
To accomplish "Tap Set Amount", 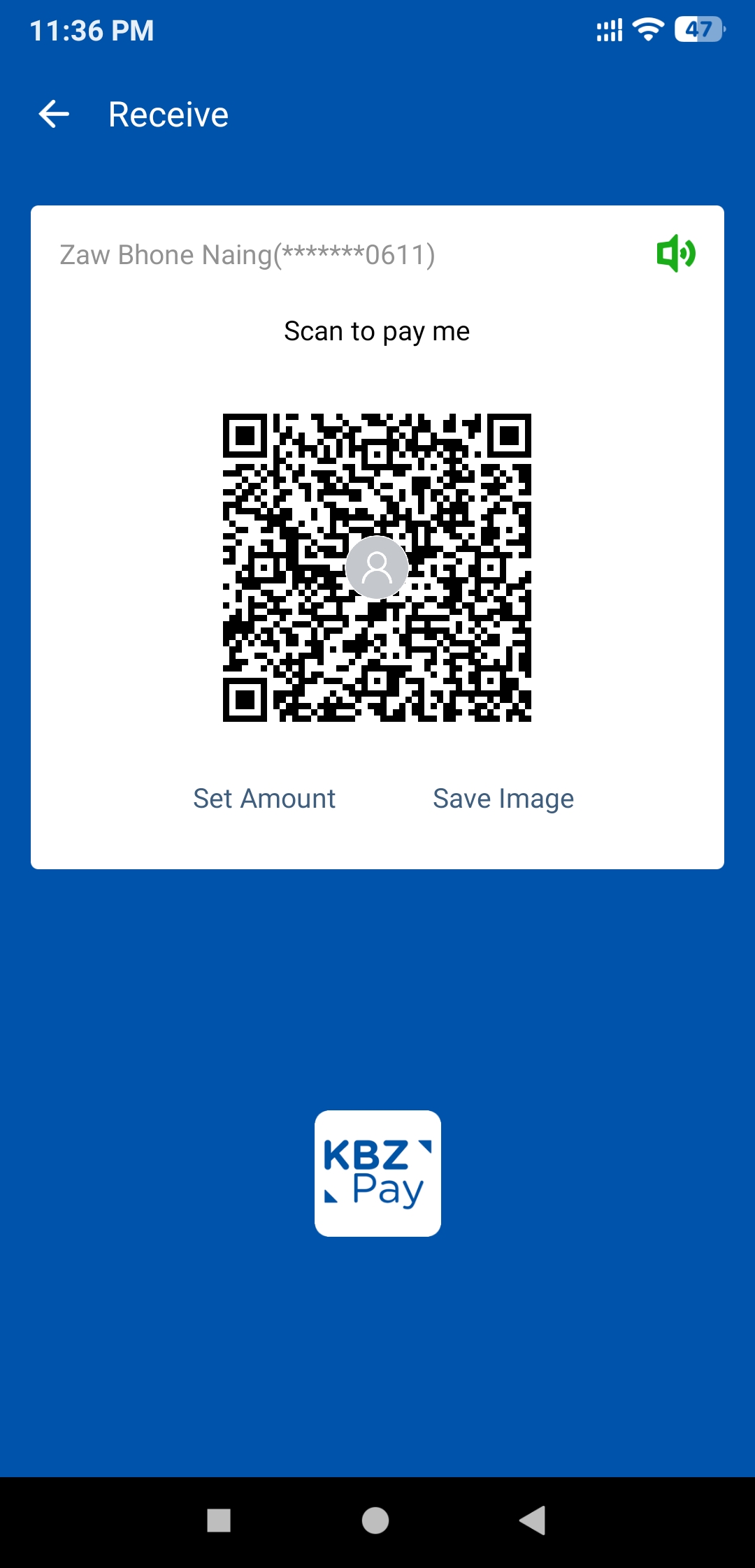I will 264,798.
